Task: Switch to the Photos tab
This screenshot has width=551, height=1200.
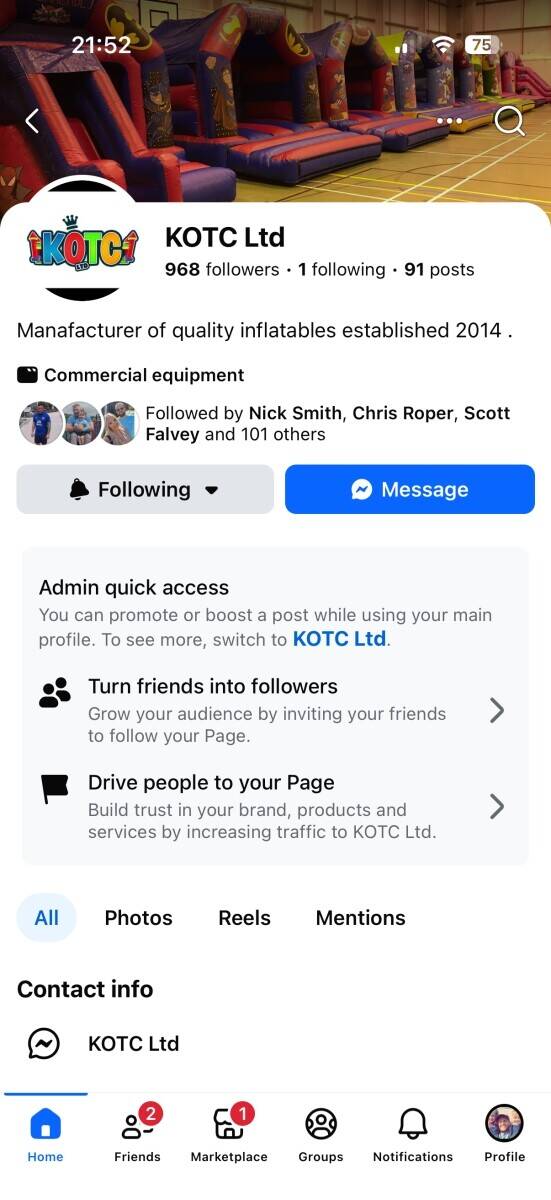Action: coord(138,918)
